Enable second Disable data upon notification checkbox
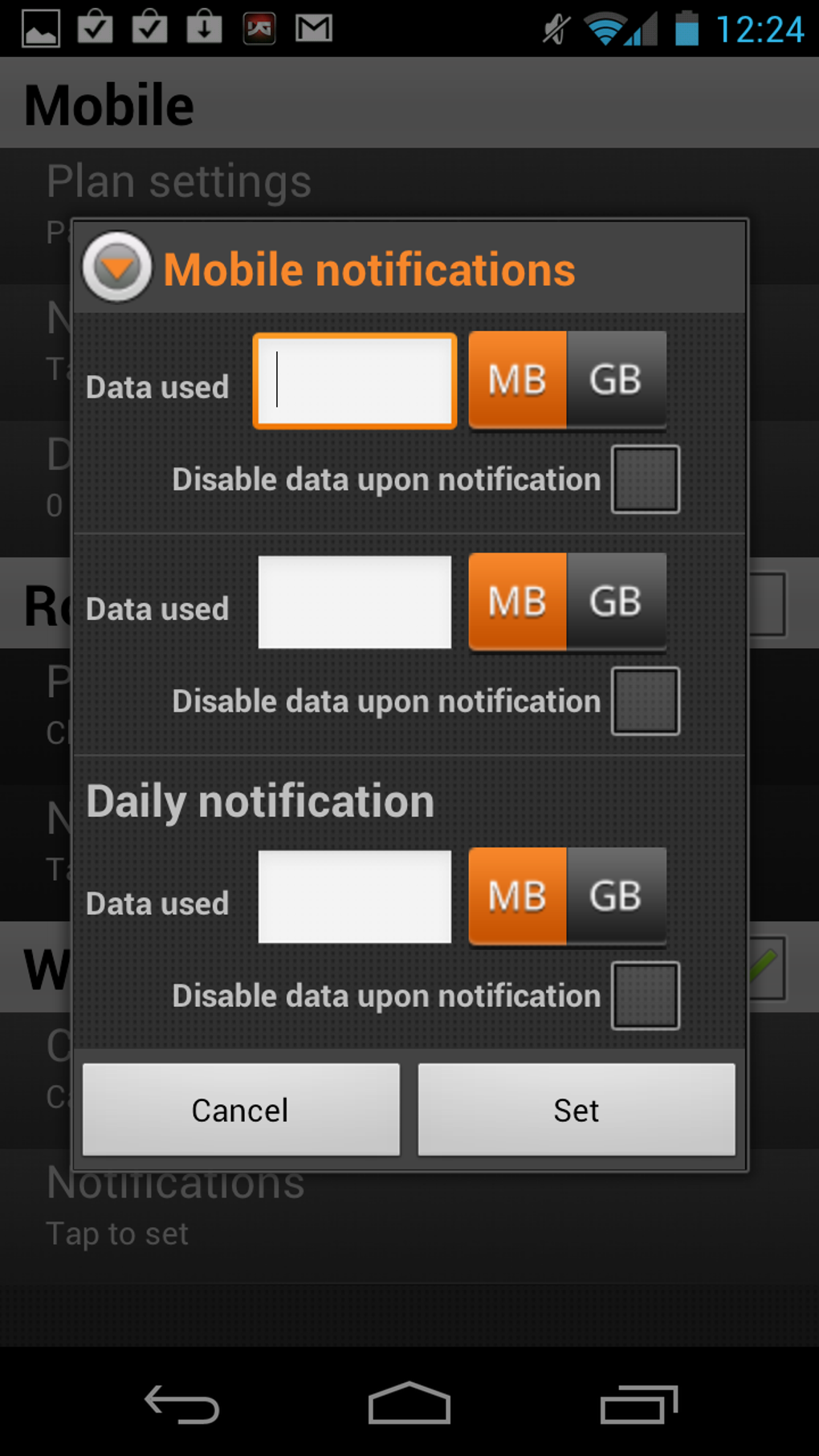 click(645, 701)
